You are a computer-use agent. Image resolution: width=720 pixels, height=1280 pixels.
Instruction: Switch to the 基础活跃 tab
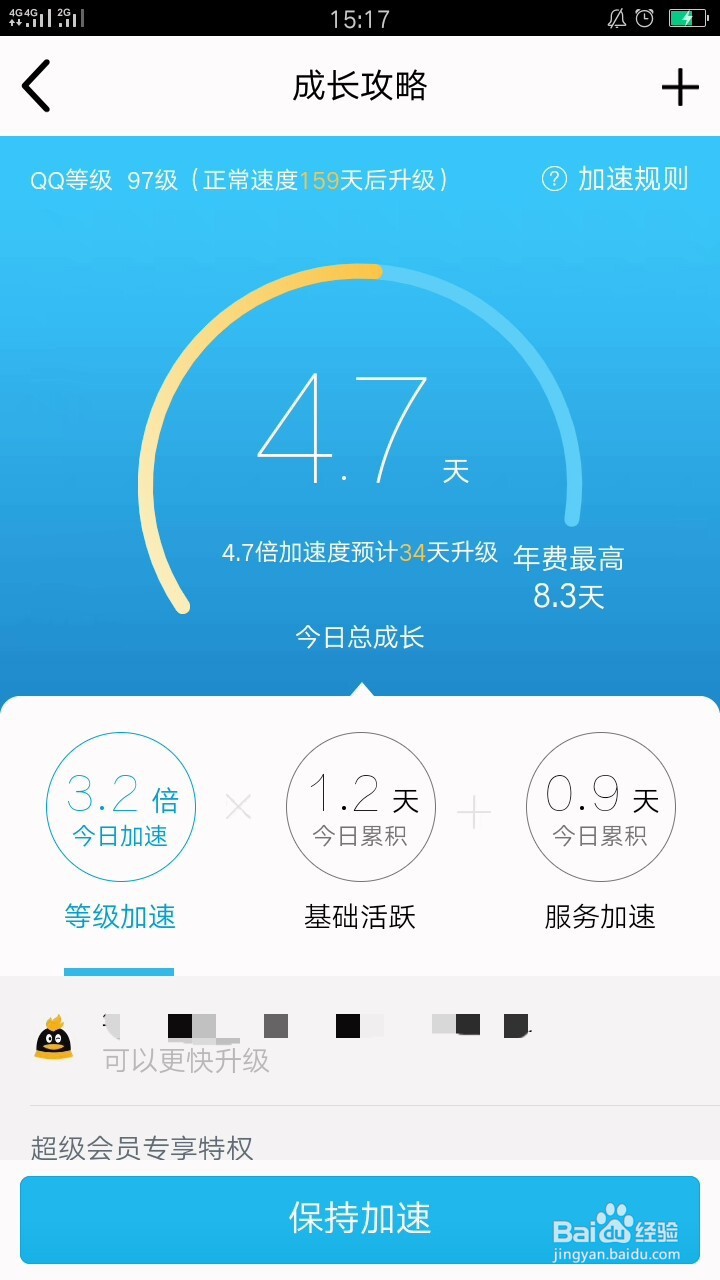(360, 917)
